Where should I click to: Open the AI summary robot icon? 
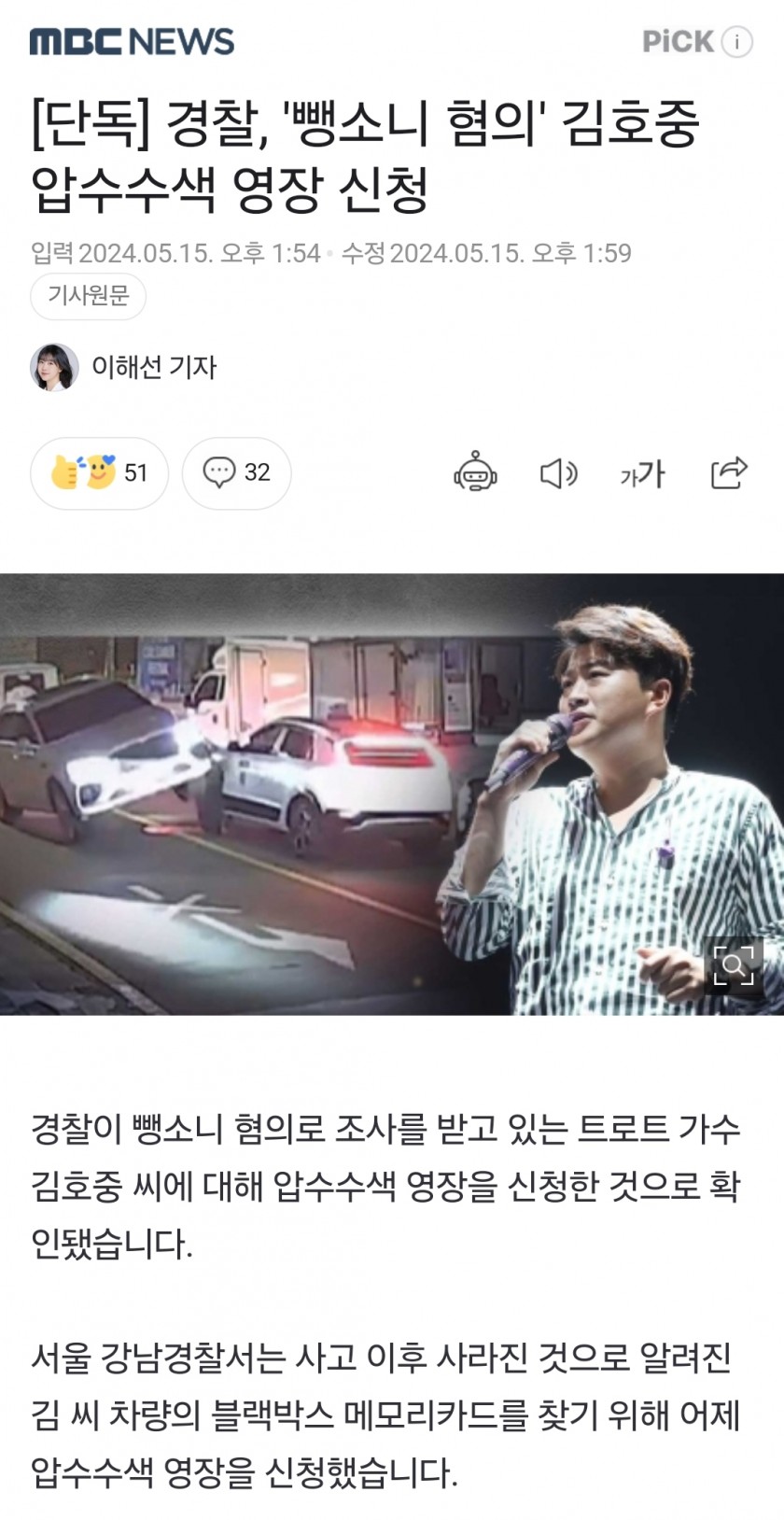[x=475, y=473]
